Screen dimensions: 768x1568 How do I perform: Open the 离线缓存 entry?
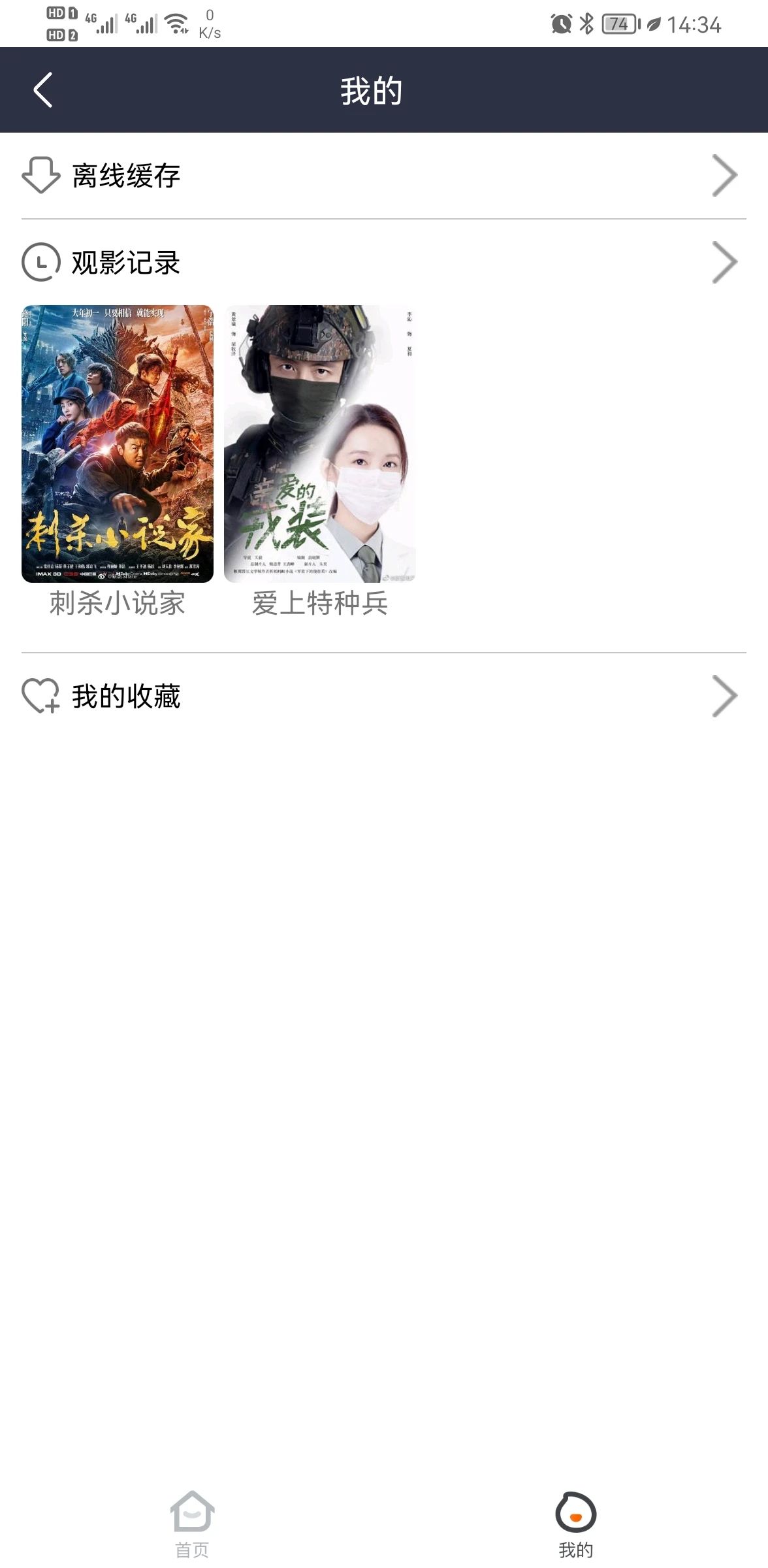click(125, 176)
